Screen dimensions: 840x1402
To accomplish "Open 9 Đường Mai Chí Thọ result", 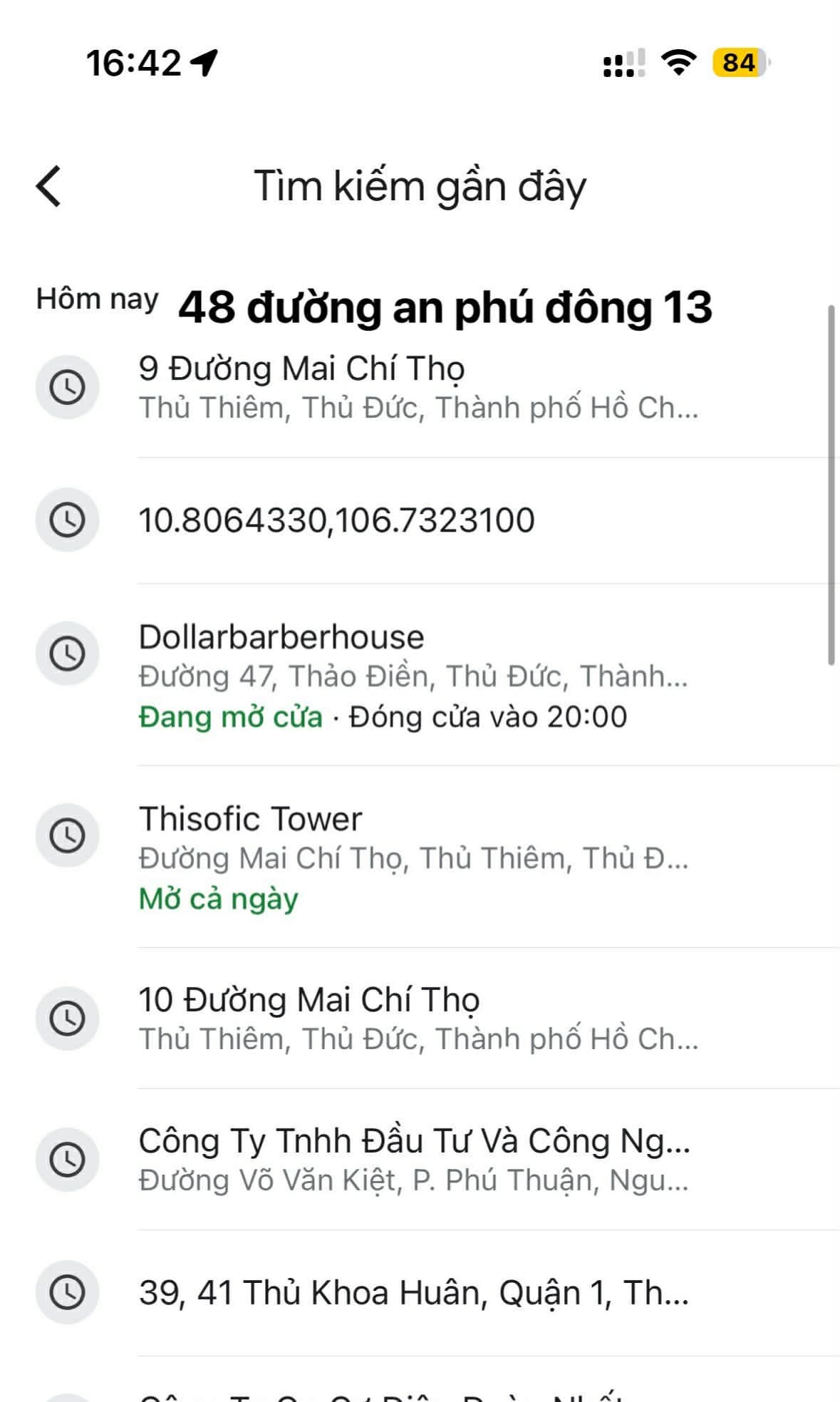I will 418,388.
